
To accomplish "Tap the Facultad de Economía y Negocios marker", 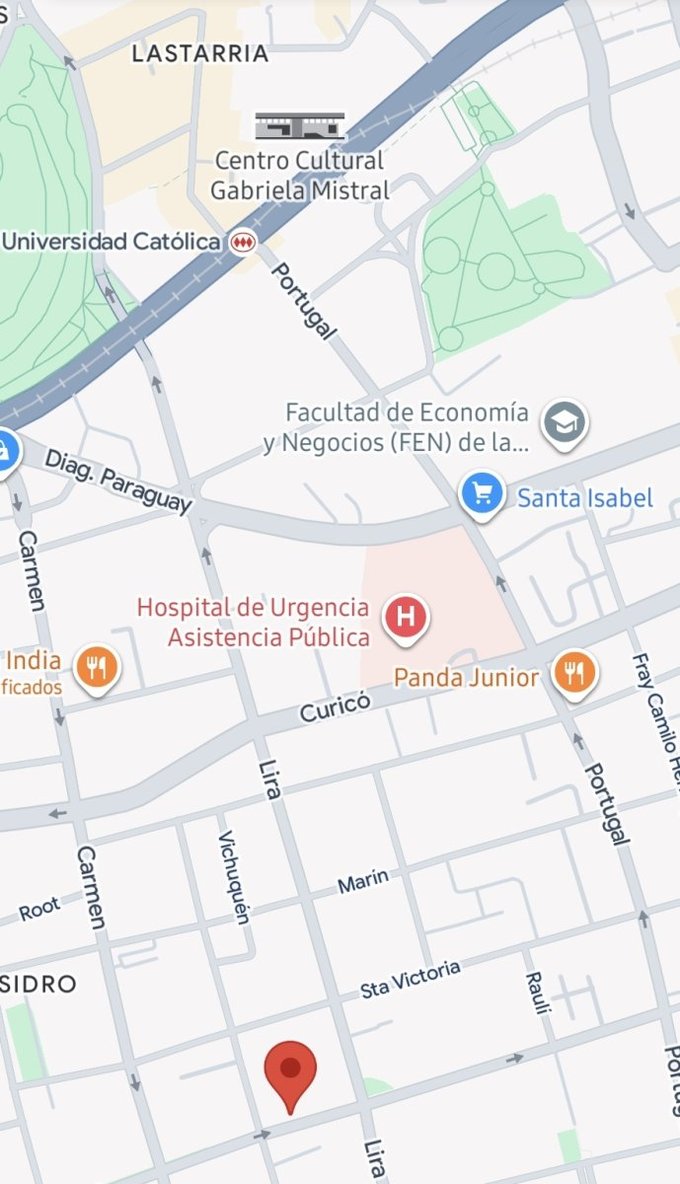I will [x=564, y=424].
